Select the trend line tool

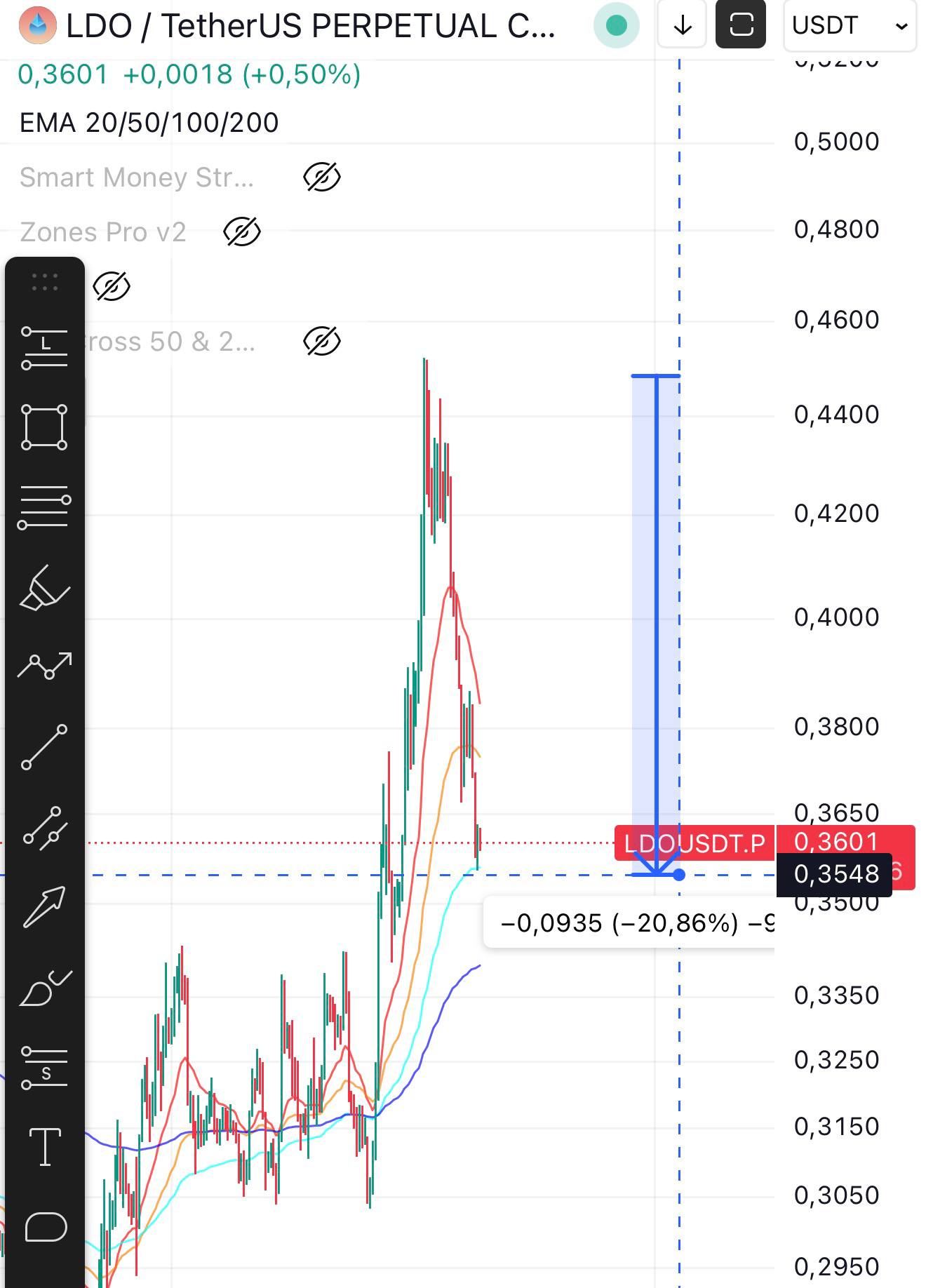point(44,746)
